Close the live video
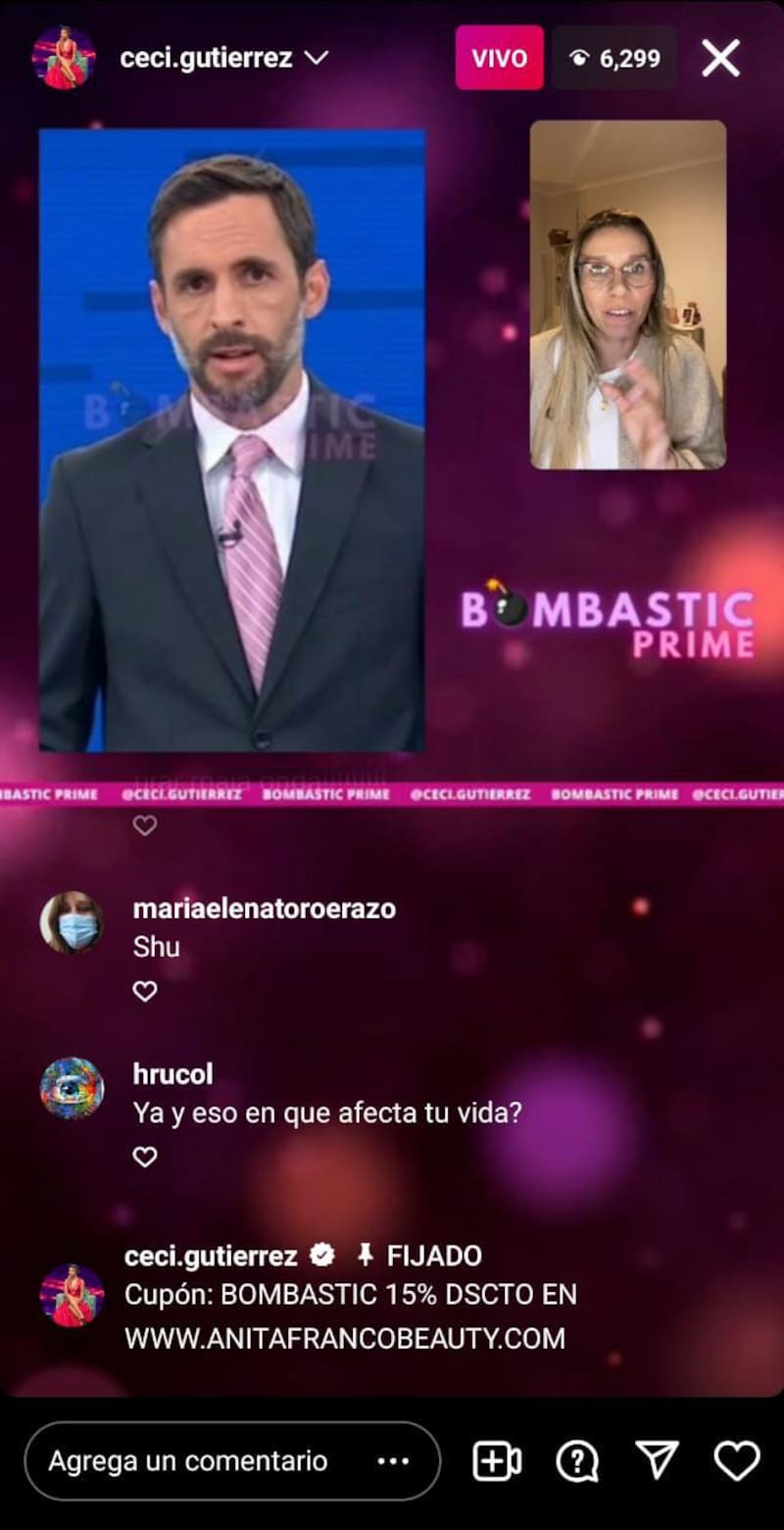 coord(720,59)
